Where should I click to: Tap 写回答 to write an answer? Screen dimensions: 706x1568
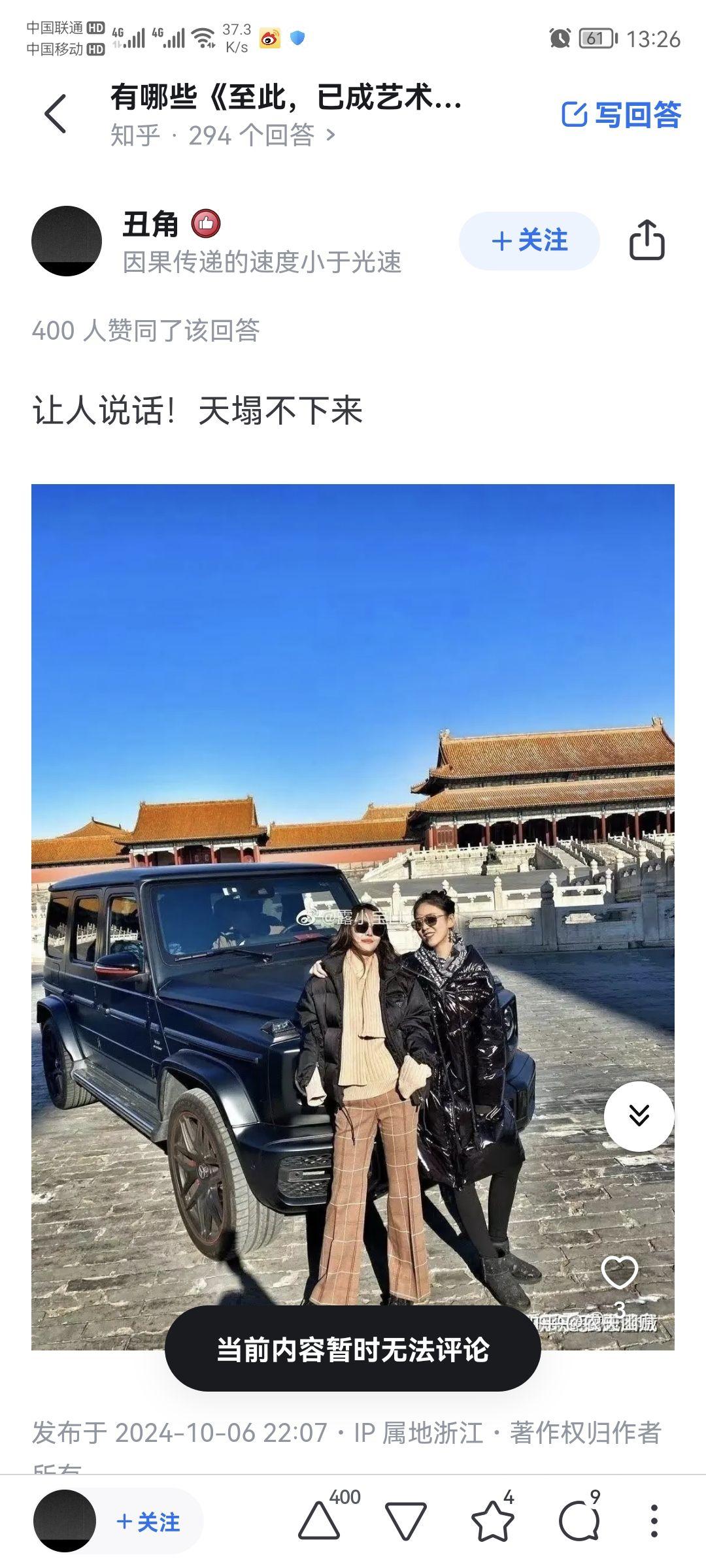pos(621,114)
